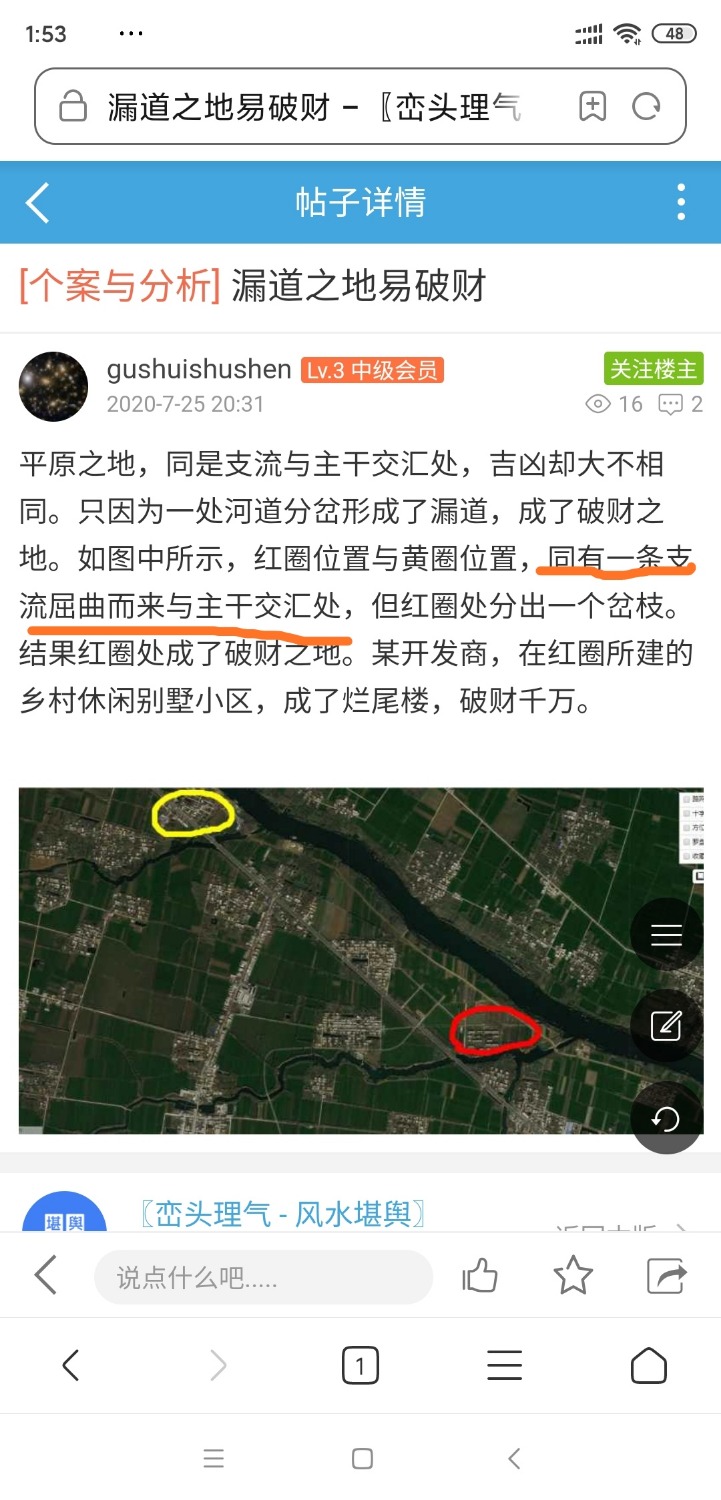
Task: Open the satellite map image
Action: click(361, 960)
